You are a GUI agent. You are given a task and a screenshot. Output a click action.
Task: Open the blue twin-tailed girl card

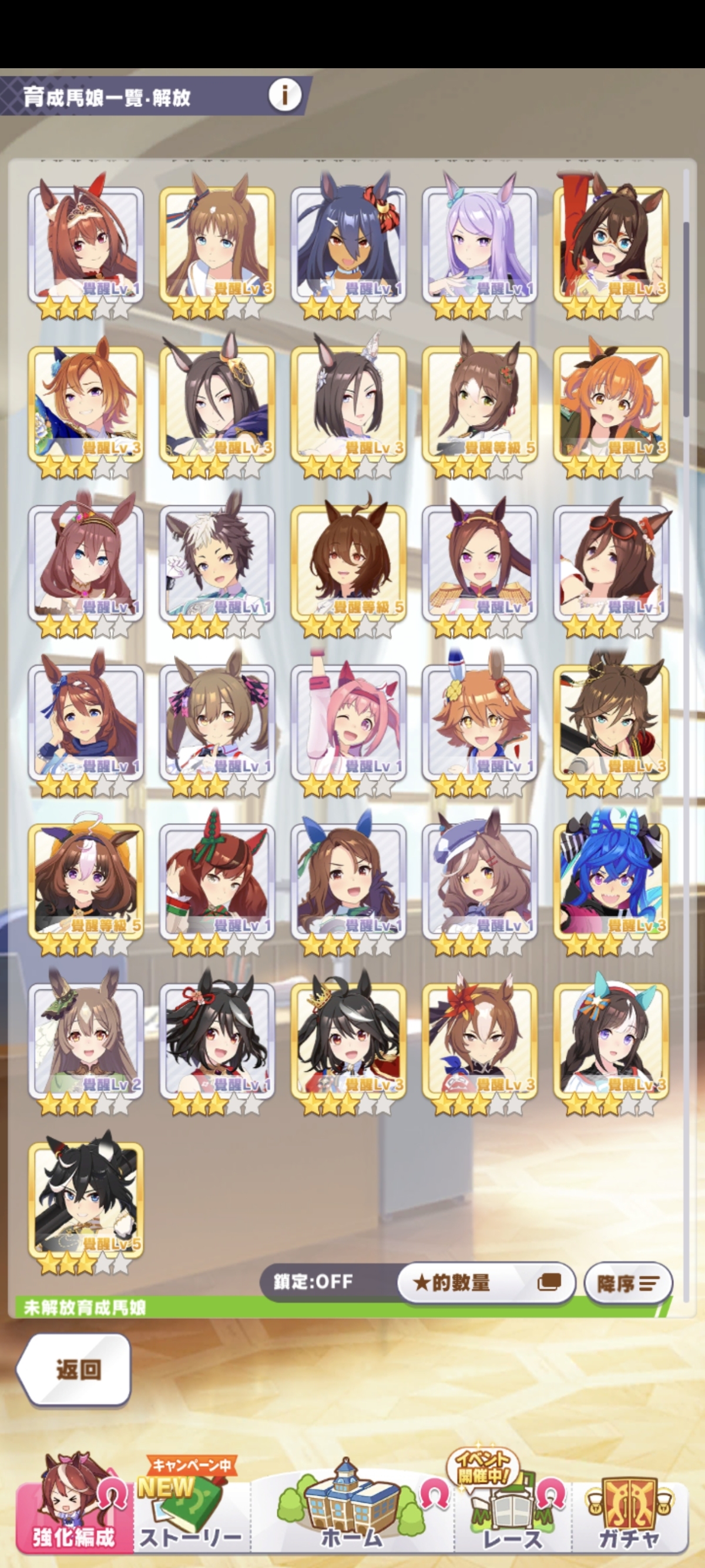[611, 881]
